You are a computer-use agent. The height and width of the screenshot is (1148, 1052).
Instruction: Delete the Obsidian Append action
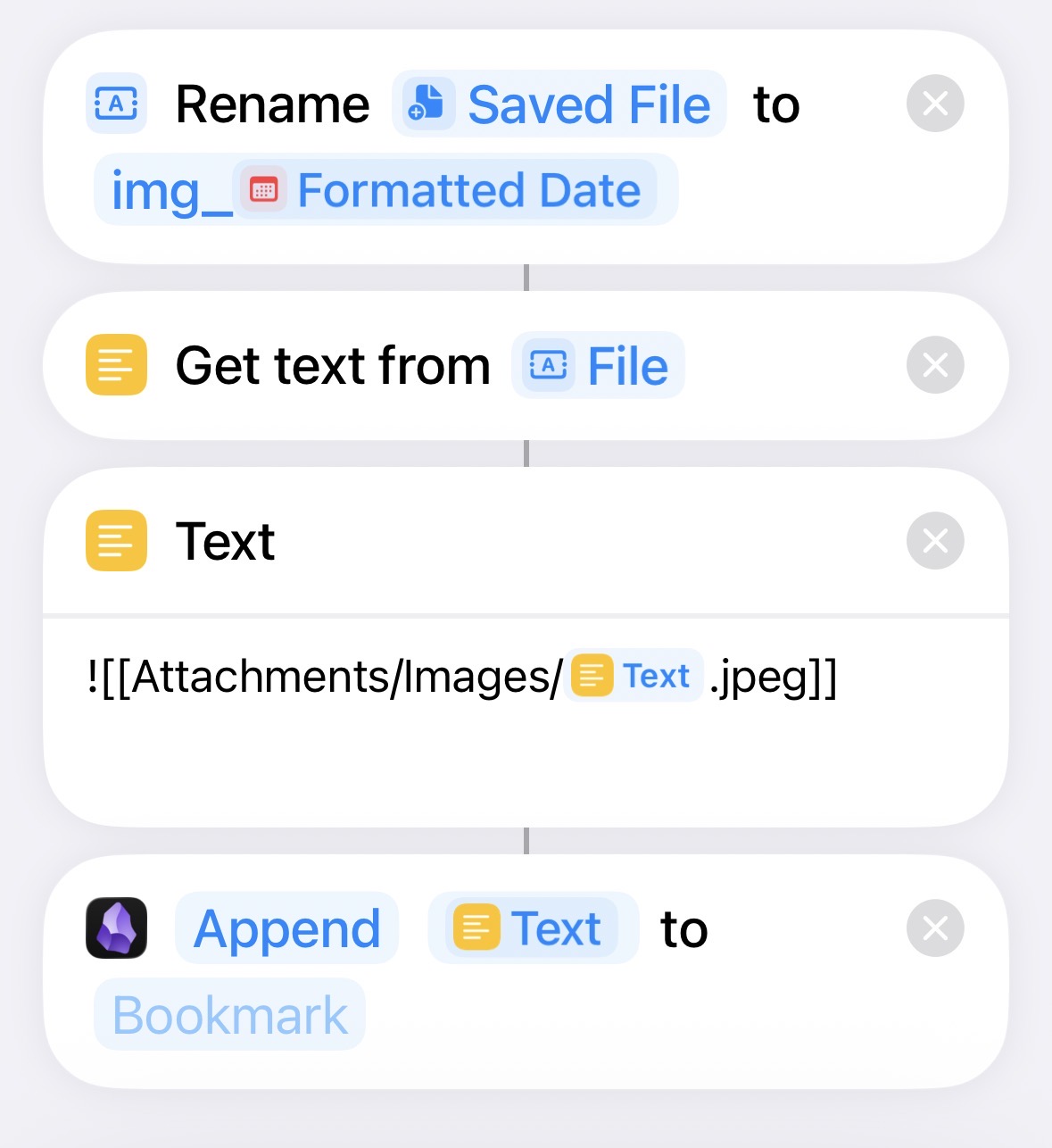pyautogui.click(x=934, y=928)
